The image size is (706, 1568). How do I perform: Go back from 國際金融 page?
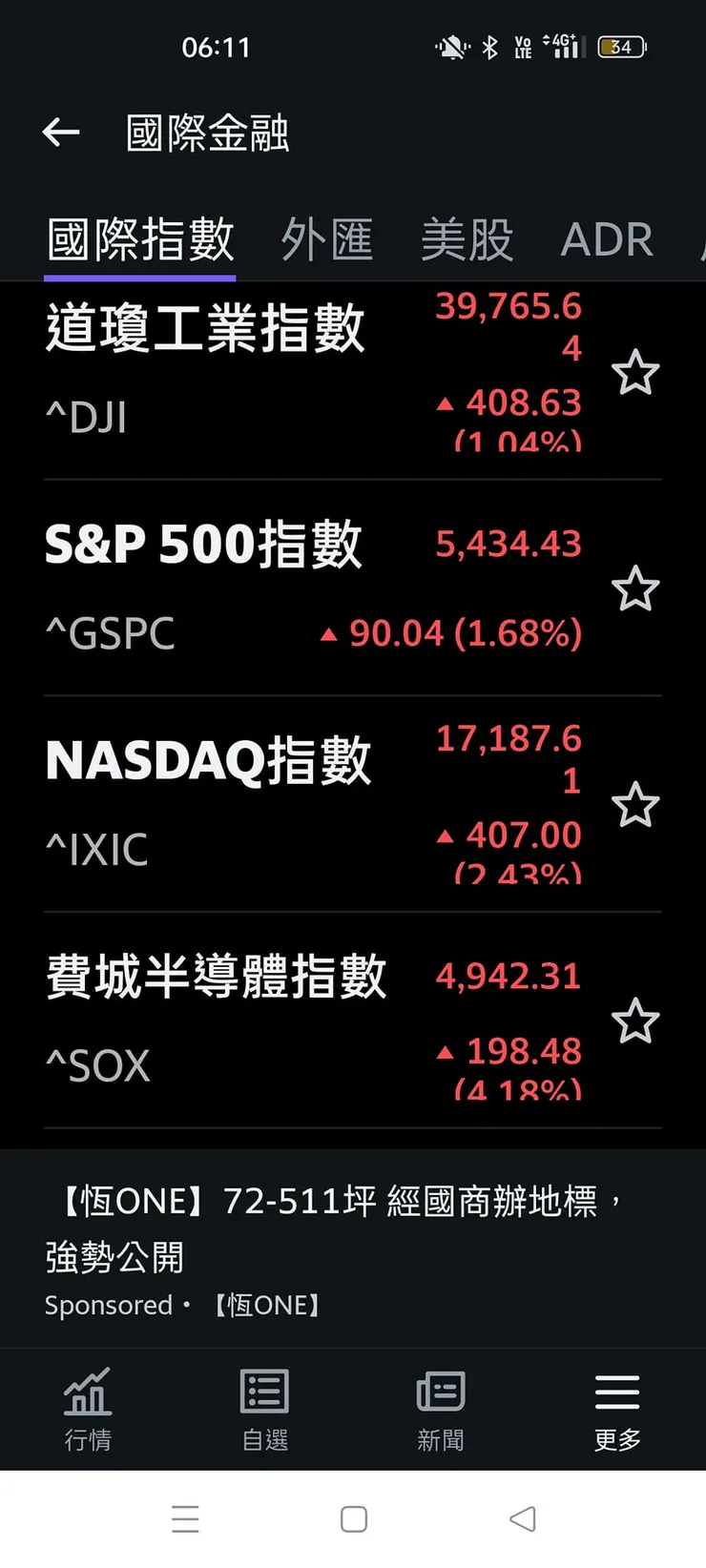click(61, 133)
